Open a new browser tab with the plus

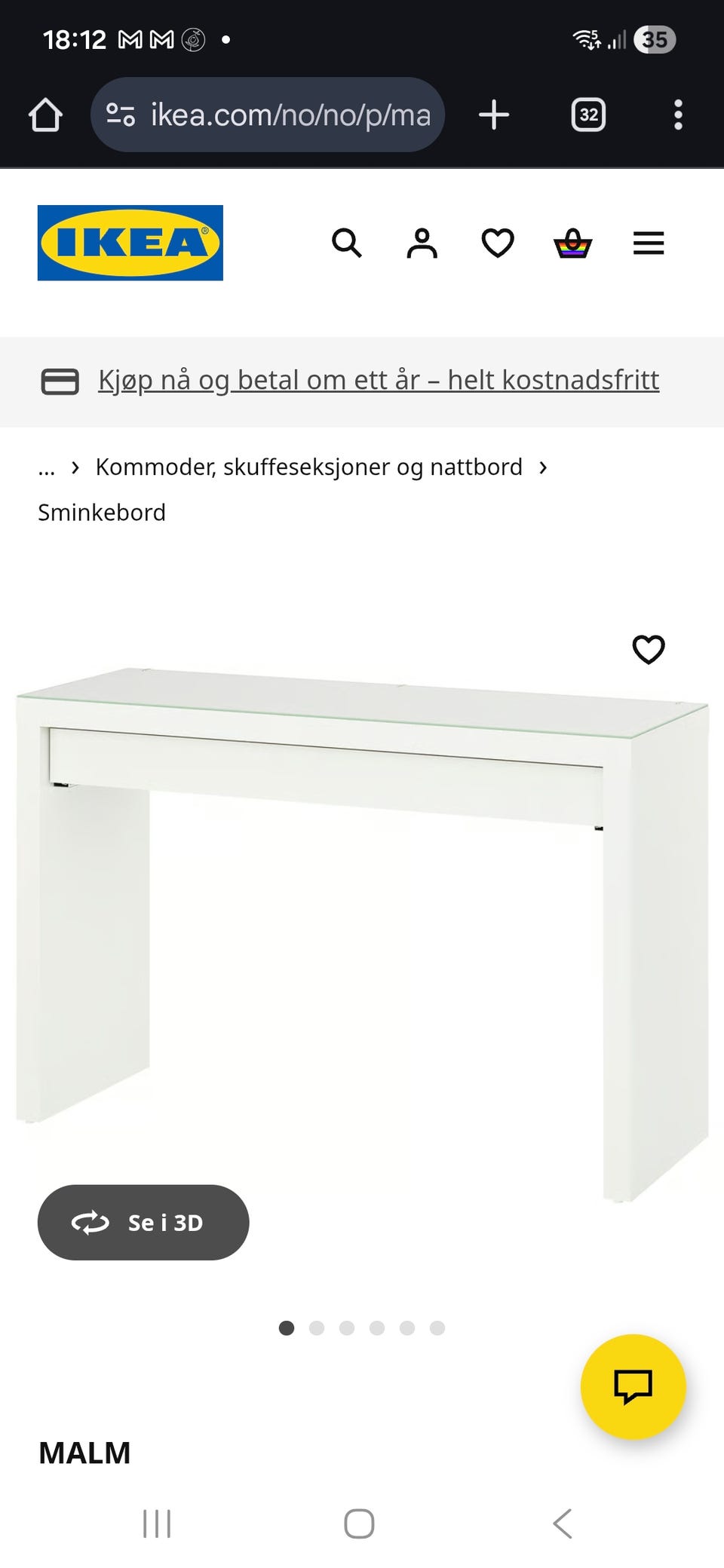(494, 115)
